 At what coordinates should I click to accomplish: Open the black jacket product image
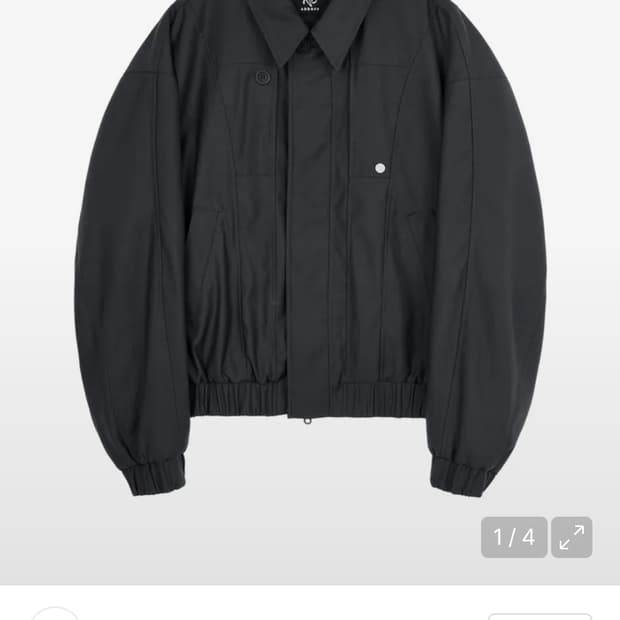(310, 250)
